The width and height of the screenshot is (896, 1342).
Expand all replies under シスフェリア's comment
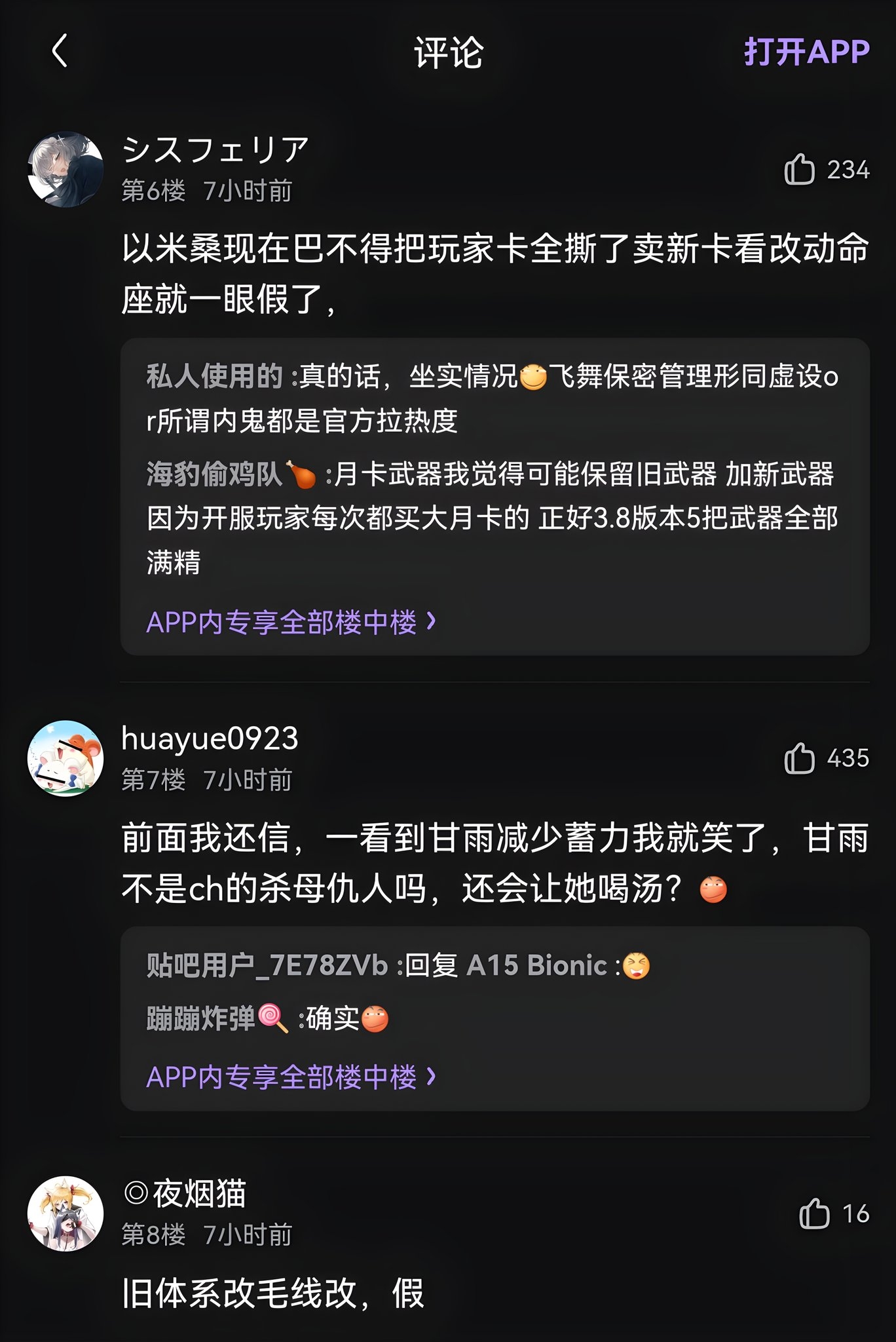pos(291,621)
